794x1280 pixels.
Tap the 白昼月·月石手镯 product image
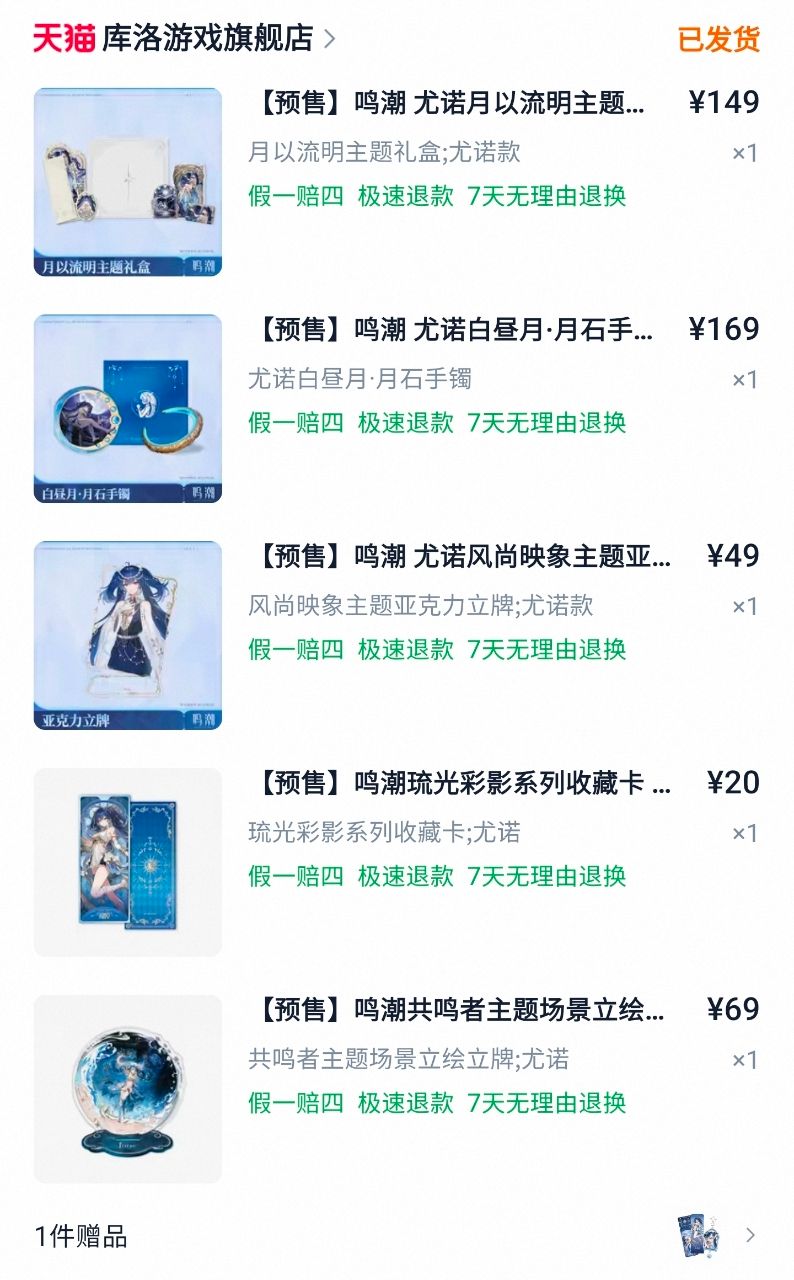128,408
